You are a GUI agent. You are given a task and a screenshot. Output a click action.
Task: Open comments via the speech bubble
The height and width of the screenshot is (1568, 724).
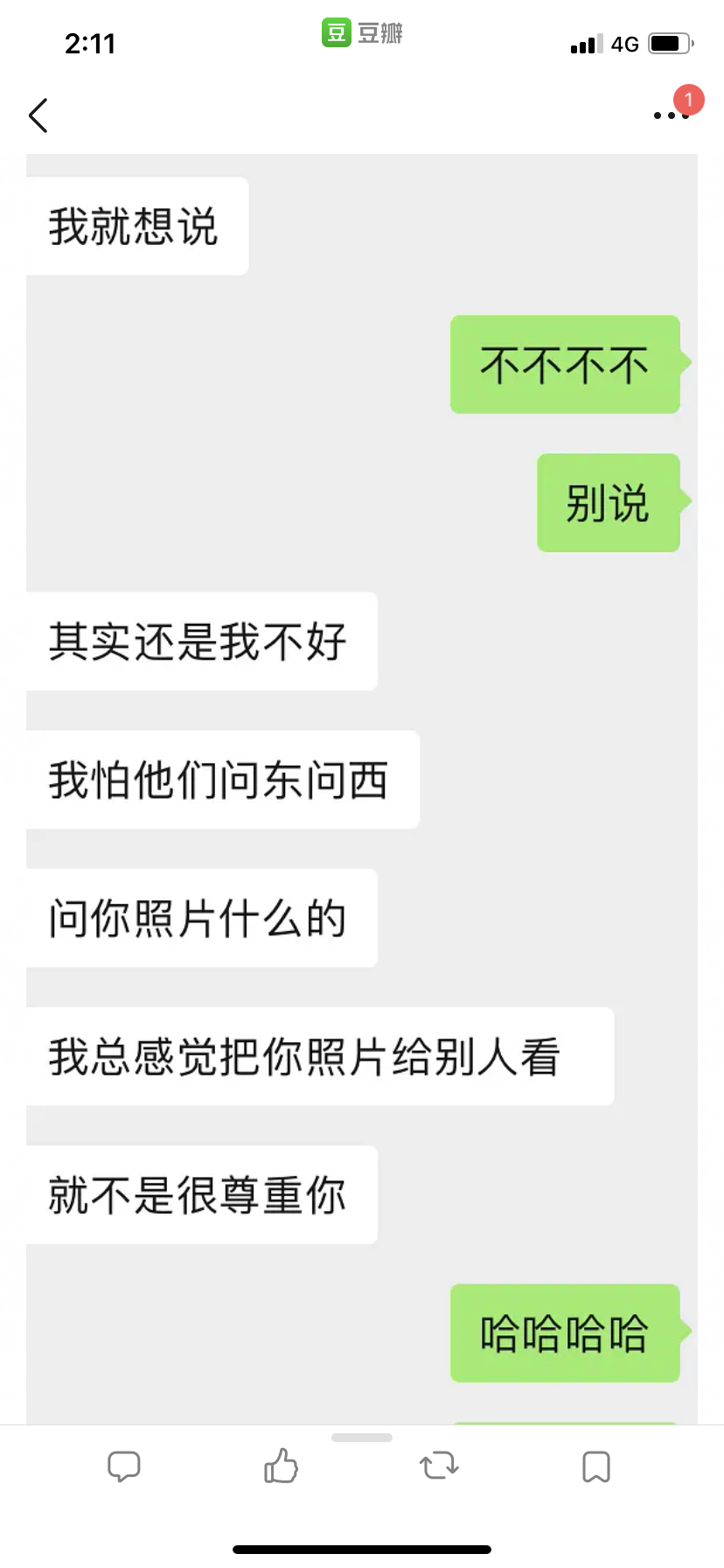123,1466
